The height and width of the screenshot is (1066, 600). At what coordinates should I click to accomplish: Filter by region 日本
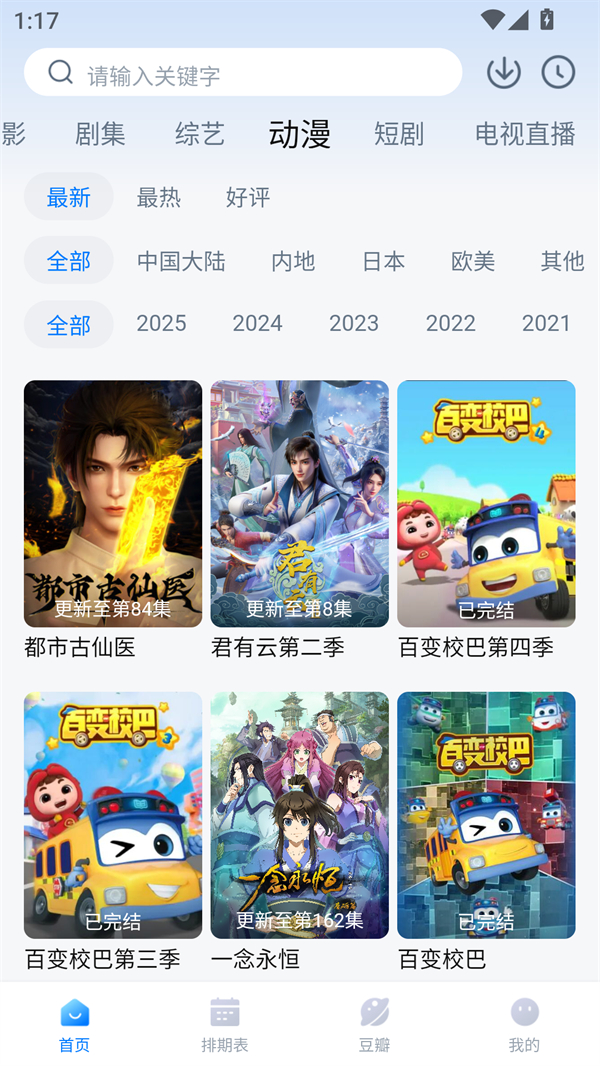tap(383, 261)
